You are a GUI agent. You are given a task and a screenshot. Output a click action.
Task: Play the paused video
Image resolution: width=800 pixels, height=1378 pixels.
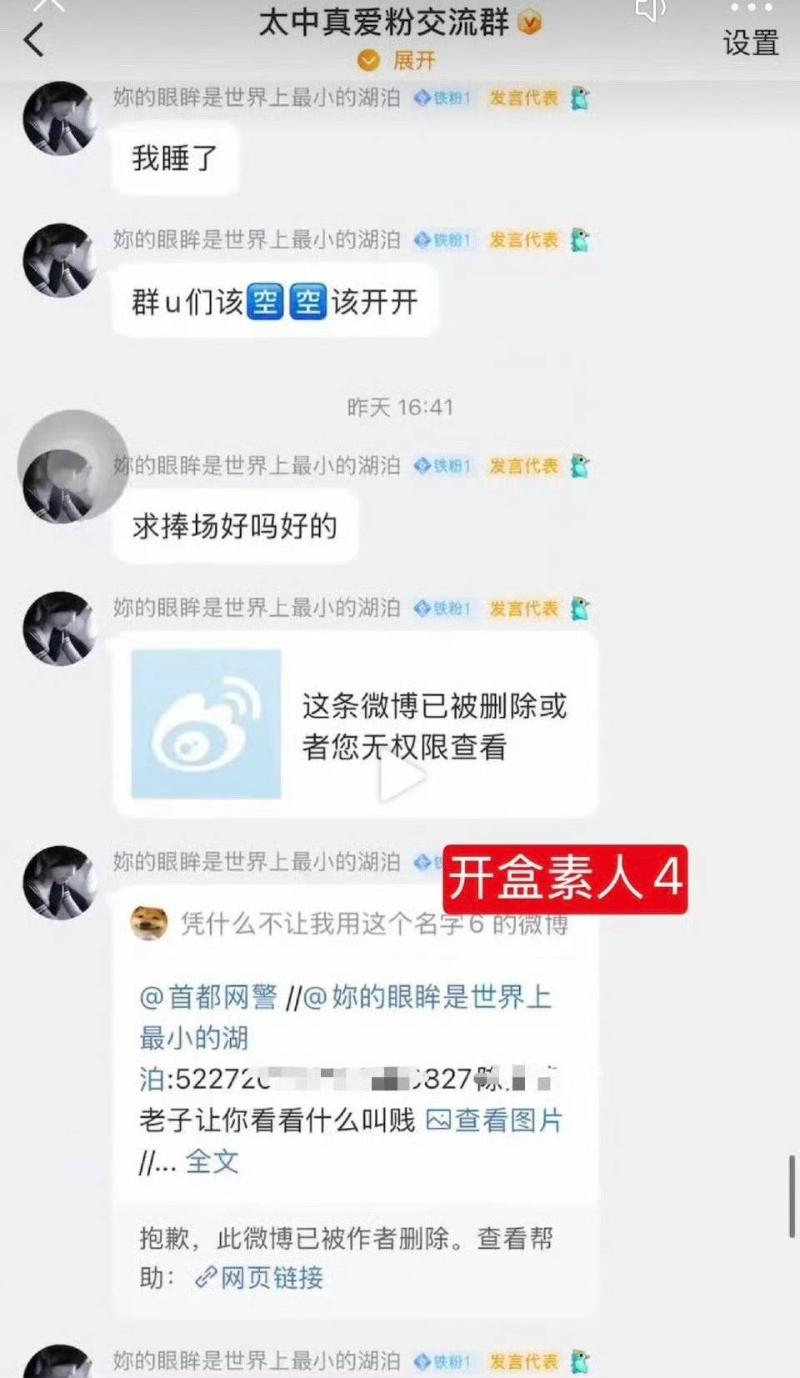[401, 781]
